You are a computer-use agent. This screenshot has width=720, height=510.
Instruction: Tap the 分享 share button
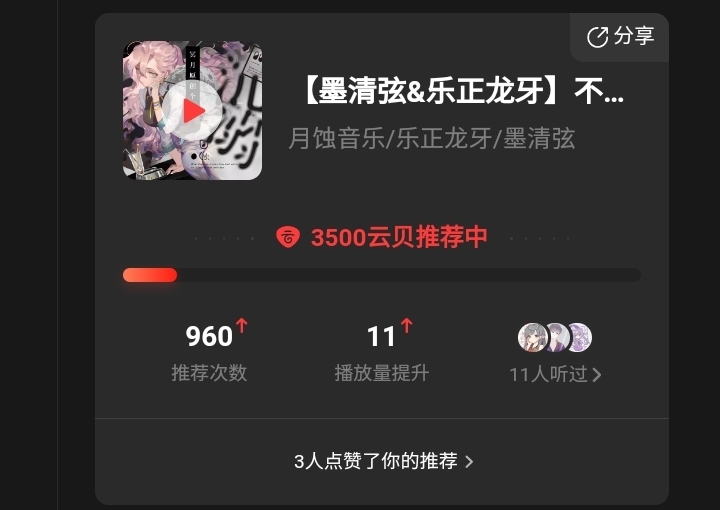coord(620,37)
